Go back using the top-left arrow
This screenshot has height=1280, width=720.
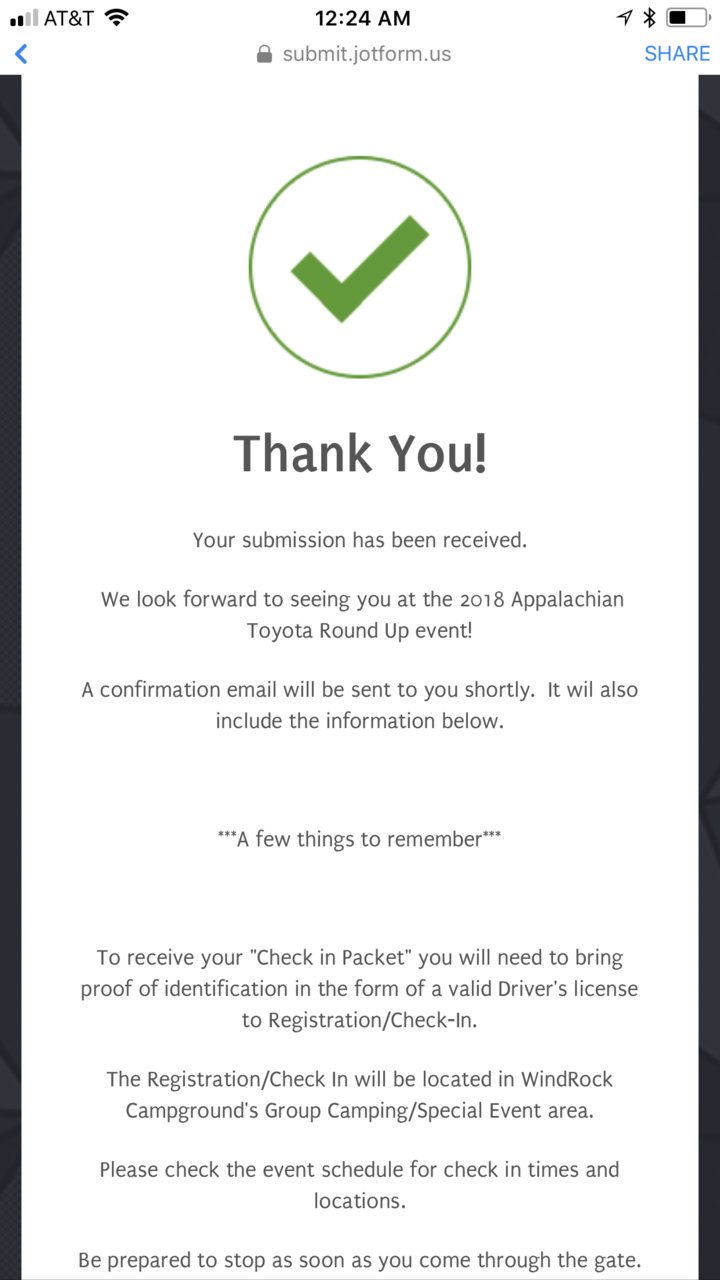21,54
